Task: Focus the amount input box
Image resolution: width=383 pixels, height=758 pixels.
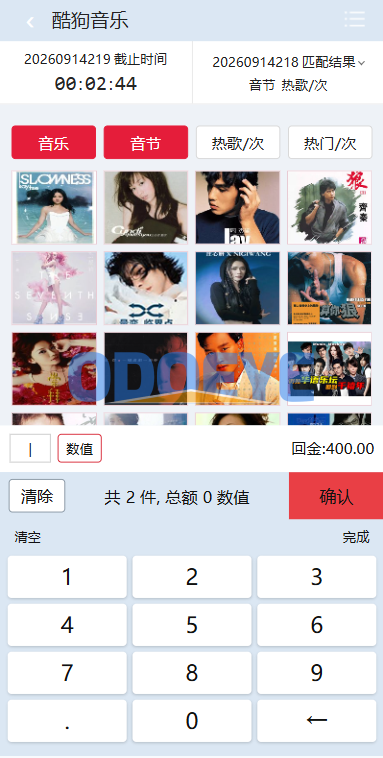Action: tap(30, 449)
